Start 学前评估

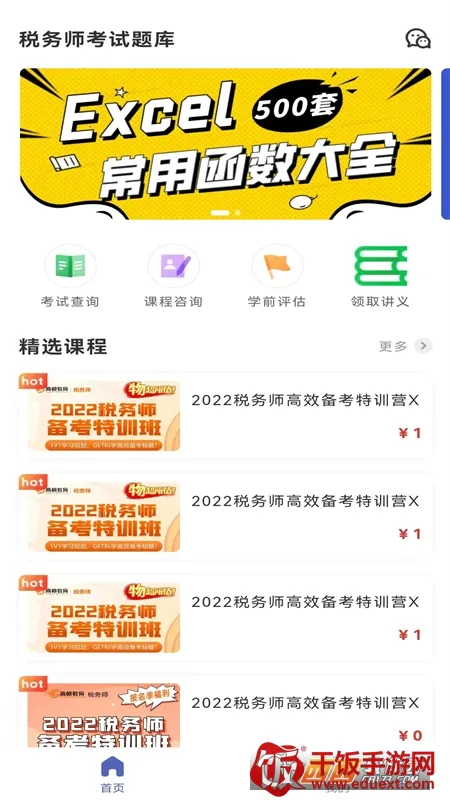click(x=277, y=276)
